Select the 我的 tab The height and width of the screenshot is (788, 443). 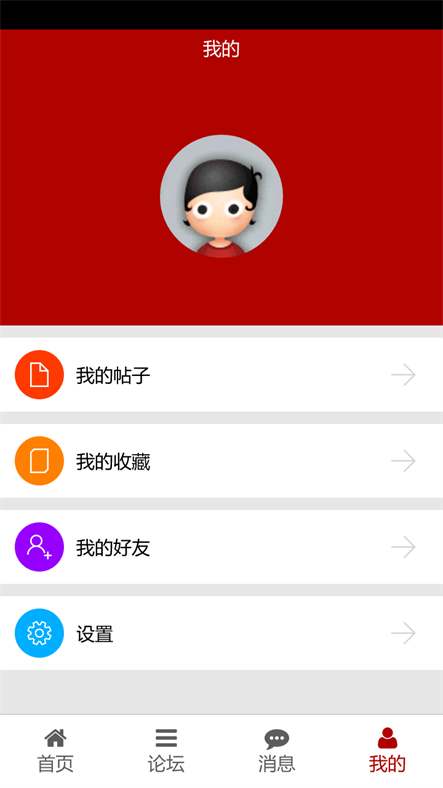(x=387, y=751)
